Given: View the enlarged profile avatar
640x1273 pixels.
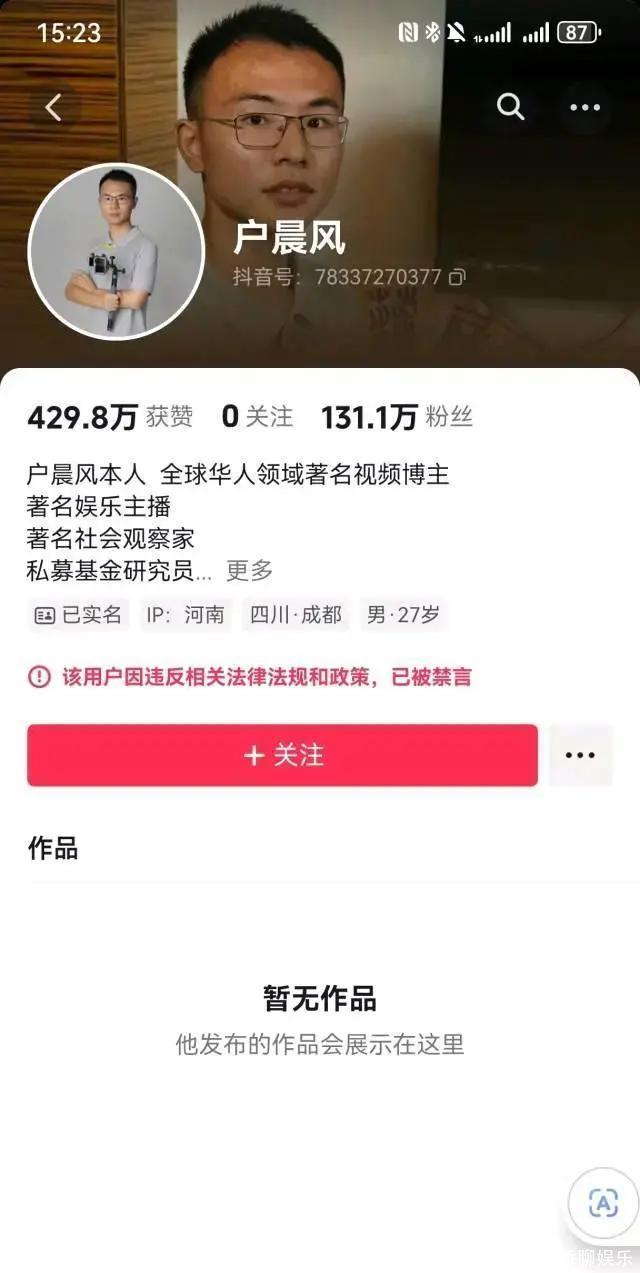Looking at the screenshot, I should pos(116,251).
